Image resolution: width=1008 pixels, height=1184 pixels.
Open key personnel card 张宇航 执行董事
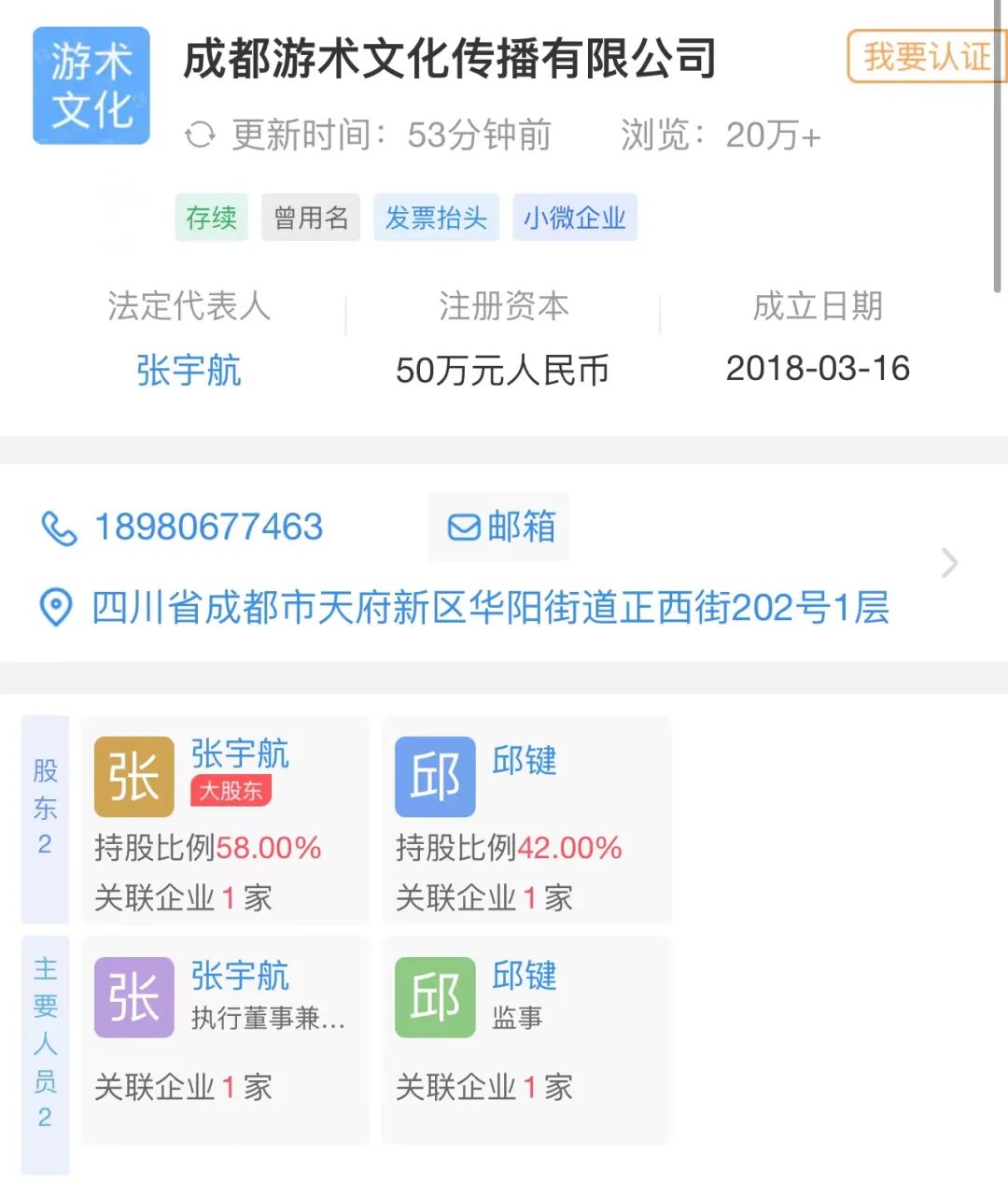coord(226,1039)
